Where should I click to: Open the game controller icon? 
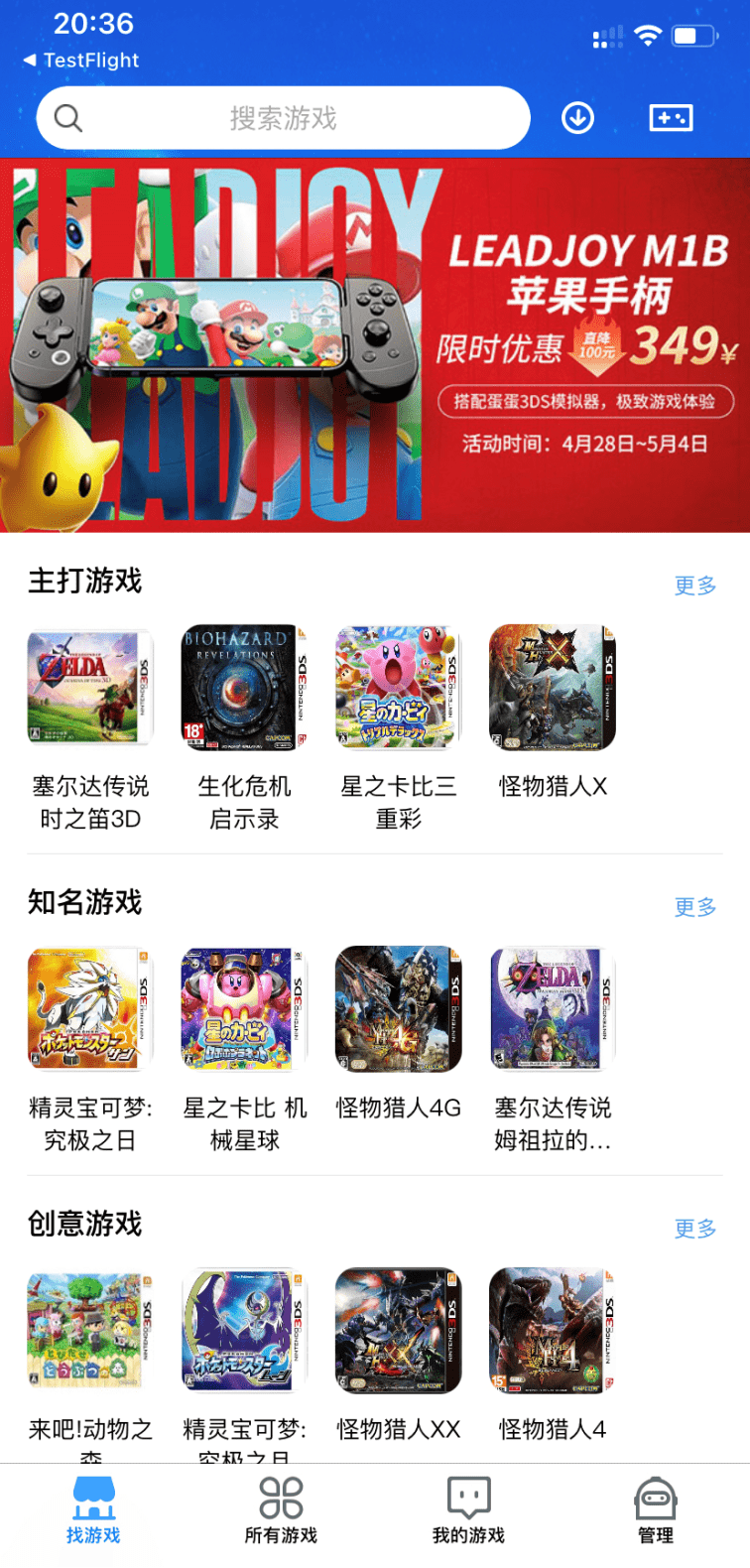click(671, 118)
